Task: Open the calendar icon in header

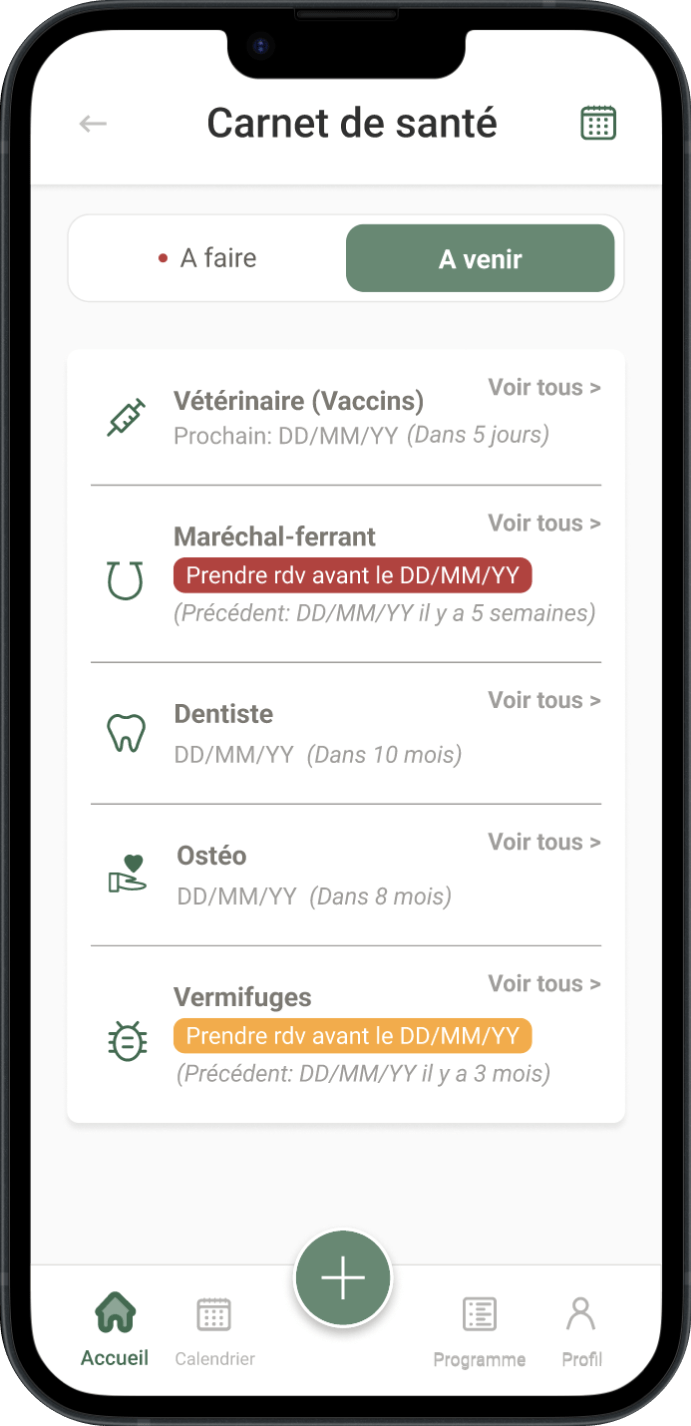Action: 598,123
